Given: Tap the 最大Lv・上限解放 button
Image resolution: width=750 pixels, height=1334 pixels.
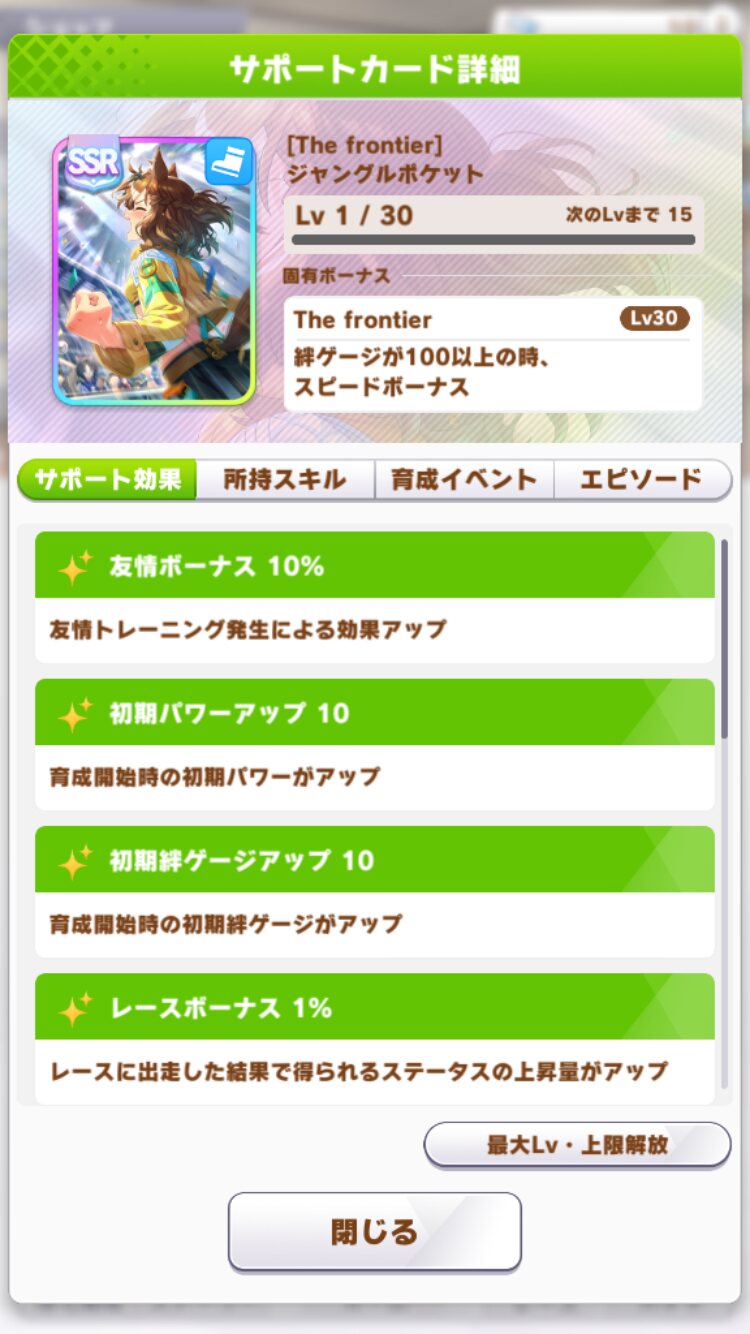Looking at the screenshot, I should [577, 1145].
